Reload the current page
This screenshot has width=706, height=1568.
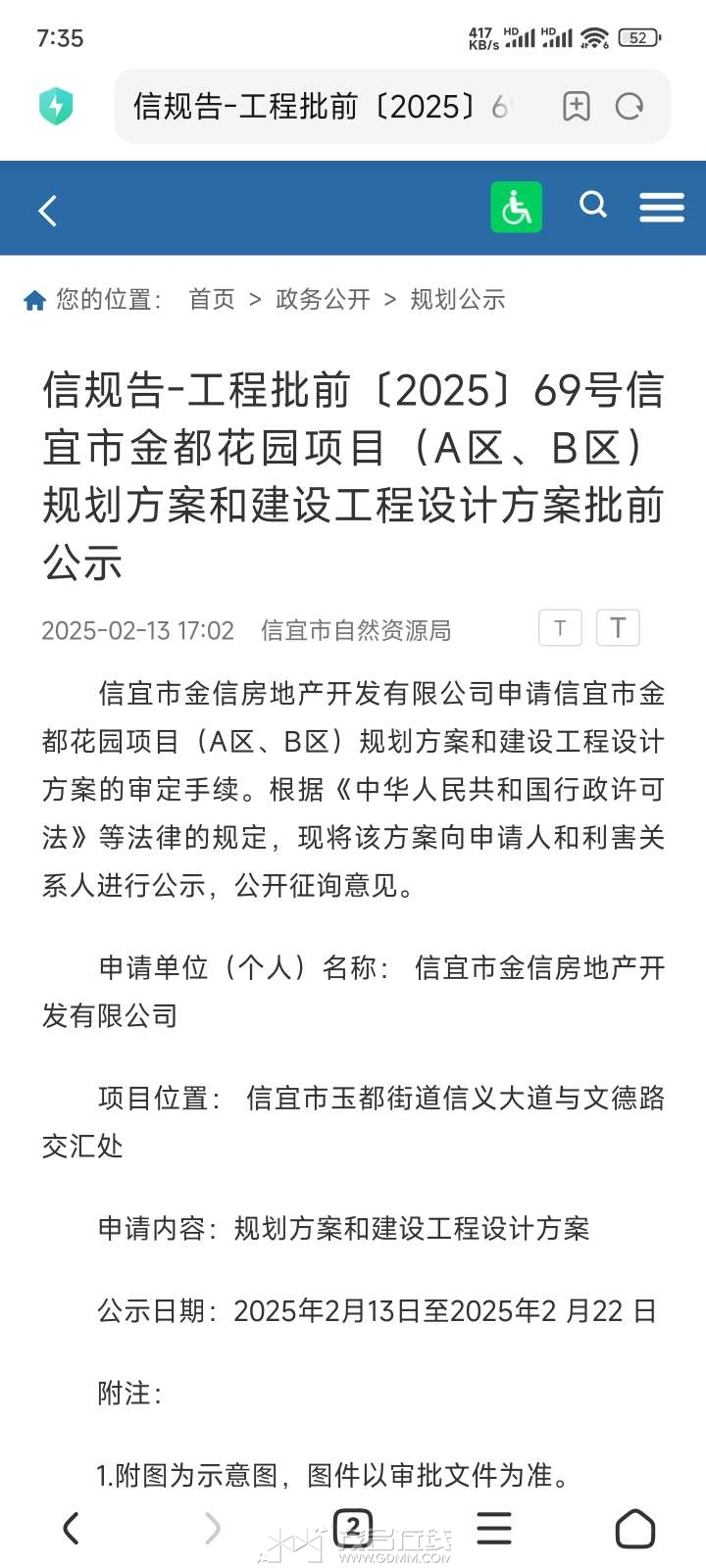click(629, 106)
